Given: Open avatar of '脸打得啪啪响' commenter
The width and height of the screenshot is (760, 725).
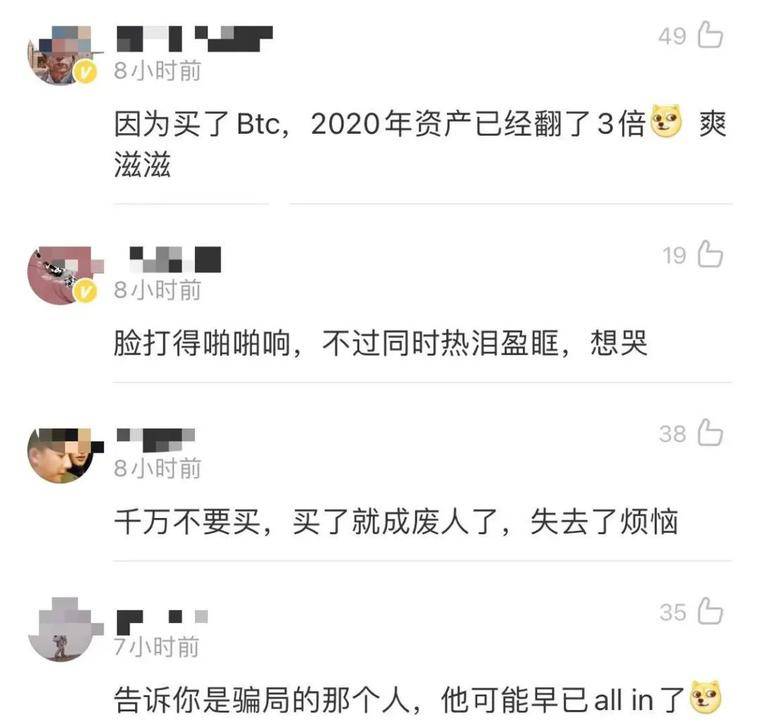Looking at the screenshot, I should click(59, 273).
